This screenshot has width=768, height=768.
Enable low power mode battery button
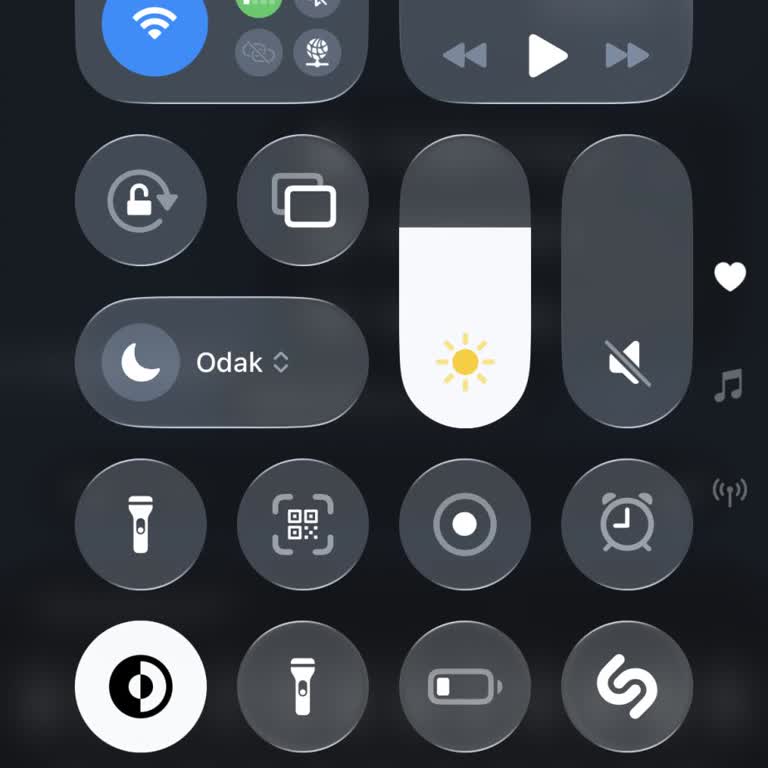click(x=465, y=686)
